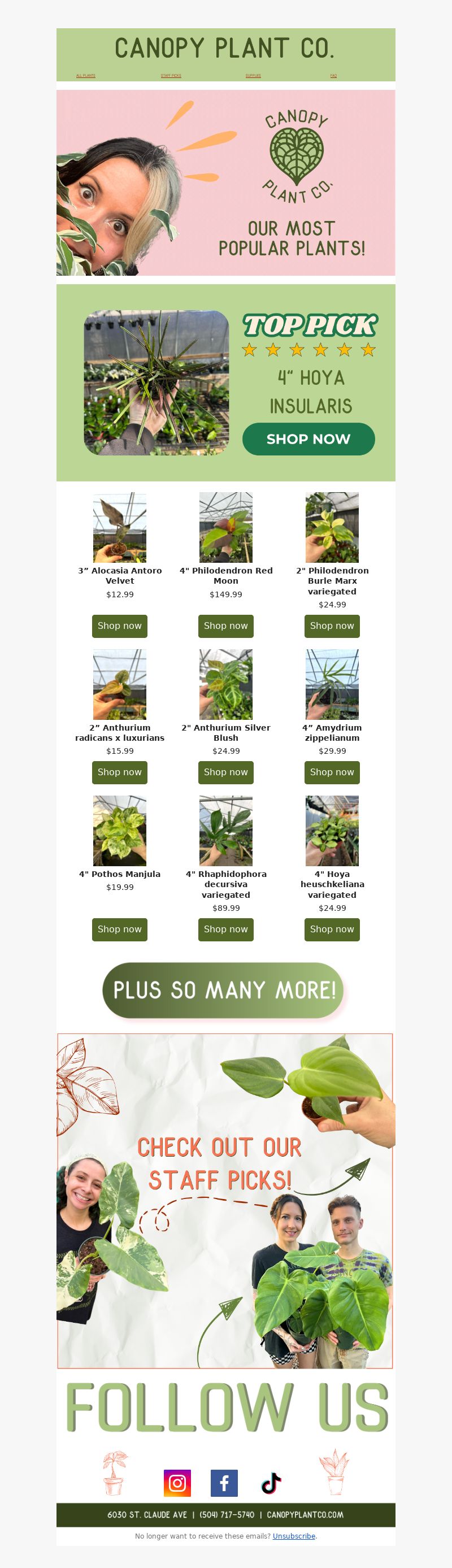
Task: Open the TikTok icon
Action: 271,1483
